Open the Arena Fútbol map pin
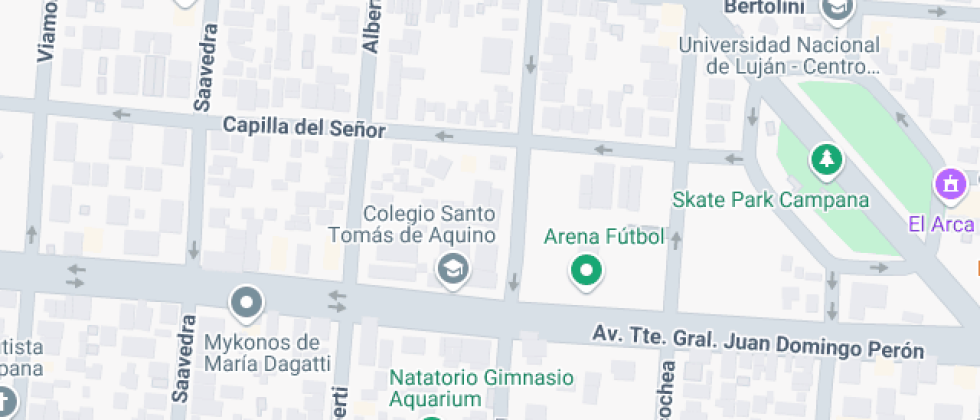 point(586,271)
